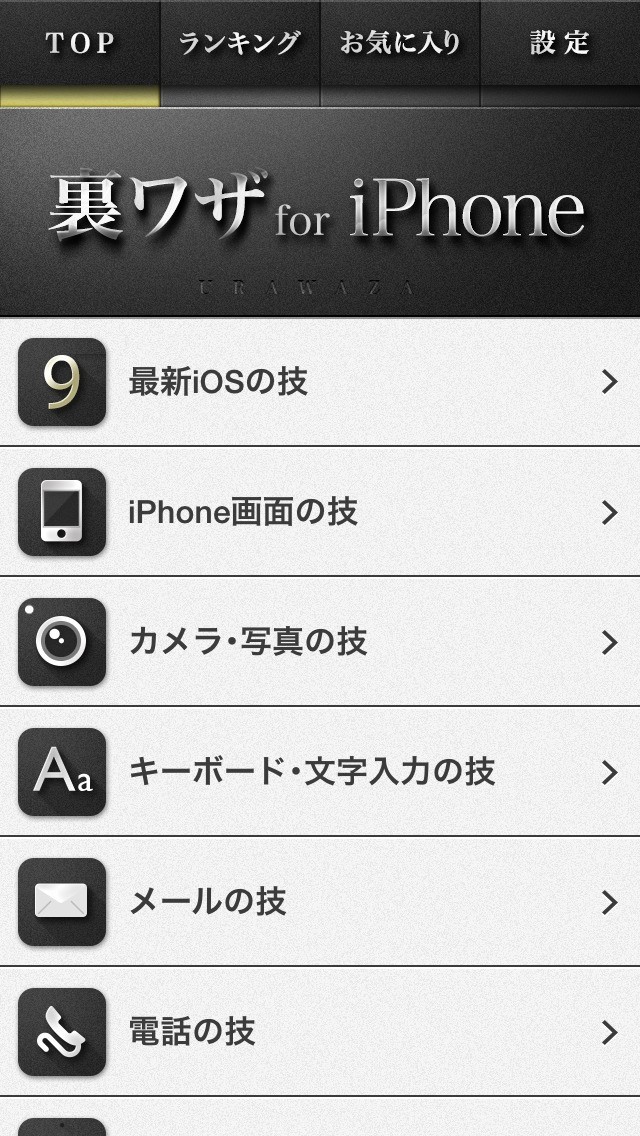Browse メールの技 tips
Viewport: 640px width, 1136px height.
[x=320, y=902]
